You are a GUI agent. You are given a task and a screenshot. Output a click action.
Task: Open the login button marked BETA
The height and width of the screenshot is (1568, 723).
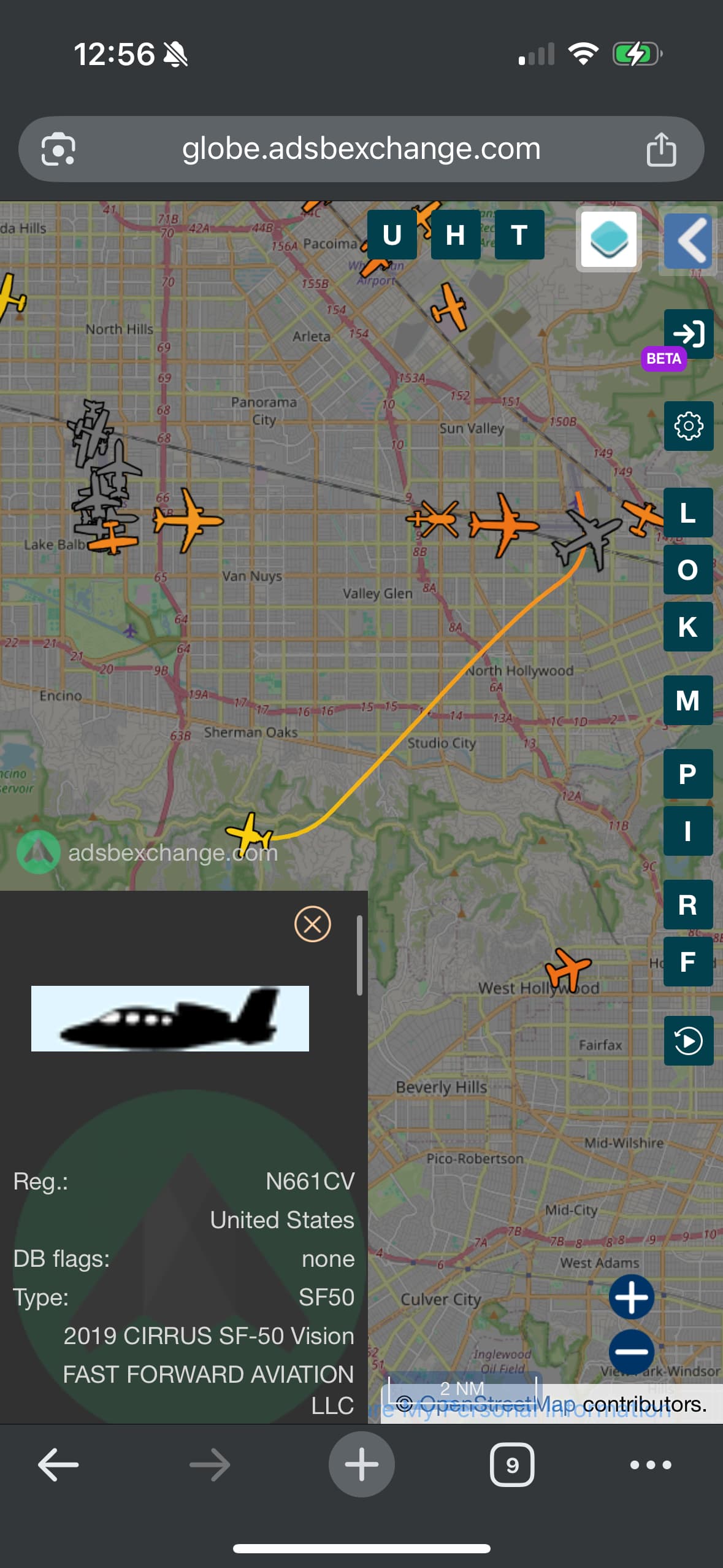point(688,334)
